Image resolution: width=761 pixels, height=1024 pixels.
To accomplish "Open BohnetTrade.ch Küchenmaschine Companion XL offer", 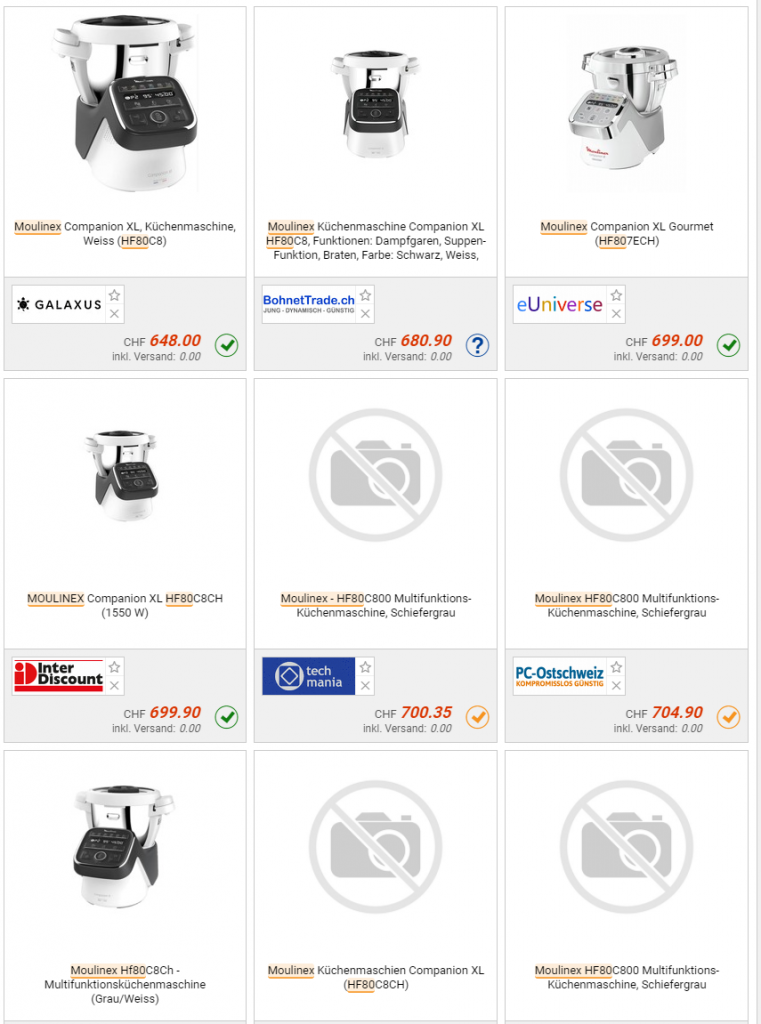I will pos(375,240).
